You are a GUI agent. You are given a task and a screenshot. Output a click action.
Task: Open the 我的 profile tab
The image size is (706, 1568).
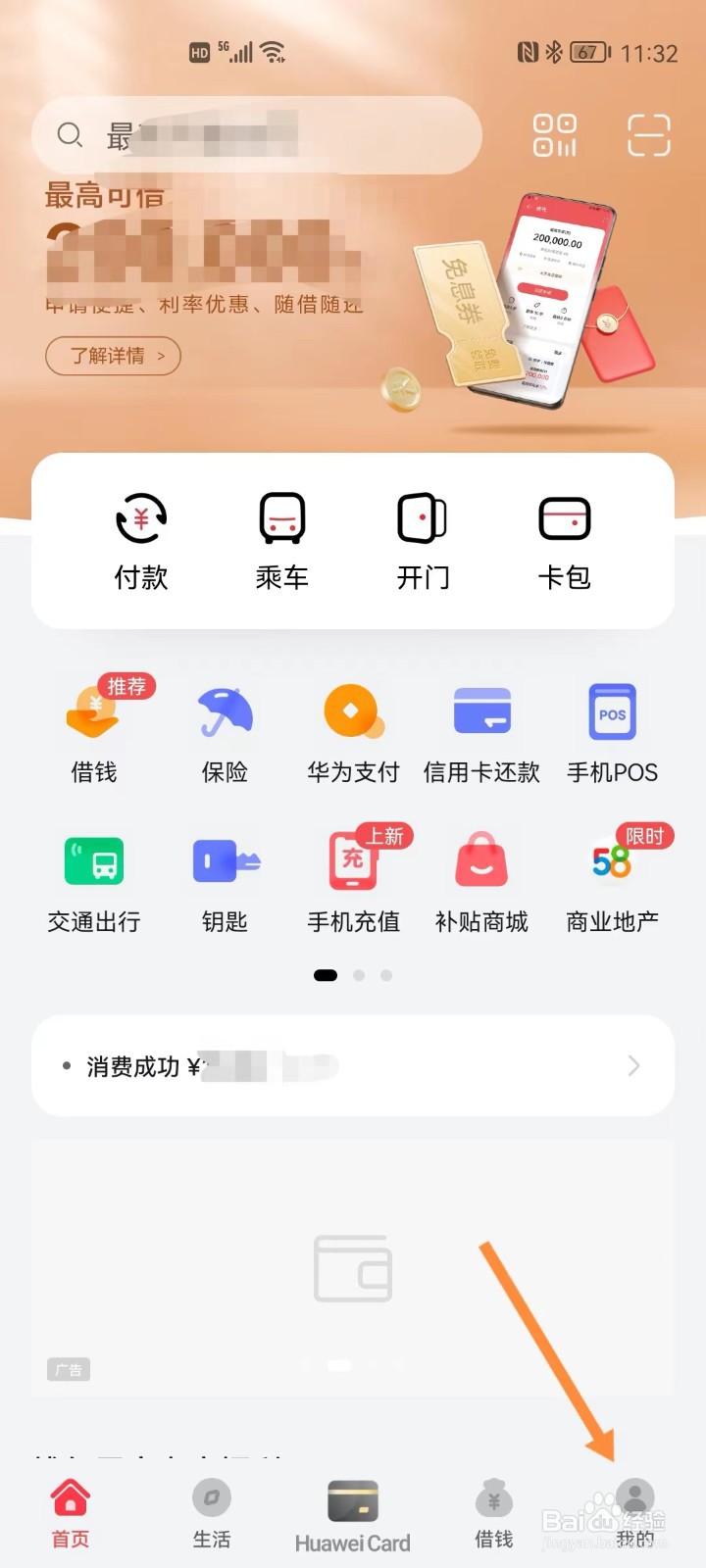635,1514
